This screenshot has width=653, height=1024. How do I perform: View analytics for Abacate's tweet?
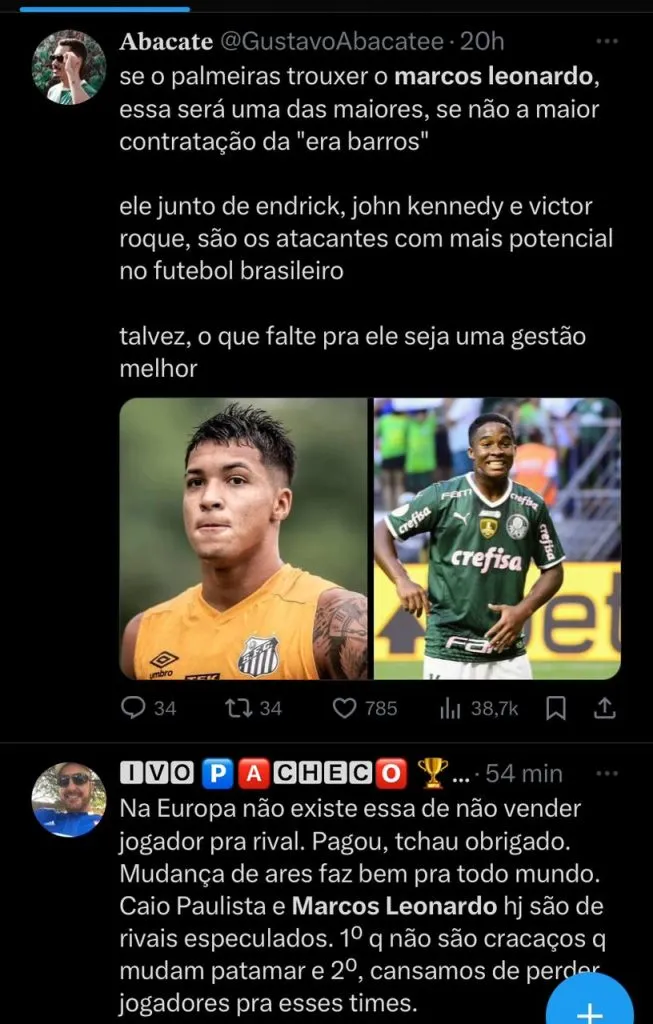point(450,708)
